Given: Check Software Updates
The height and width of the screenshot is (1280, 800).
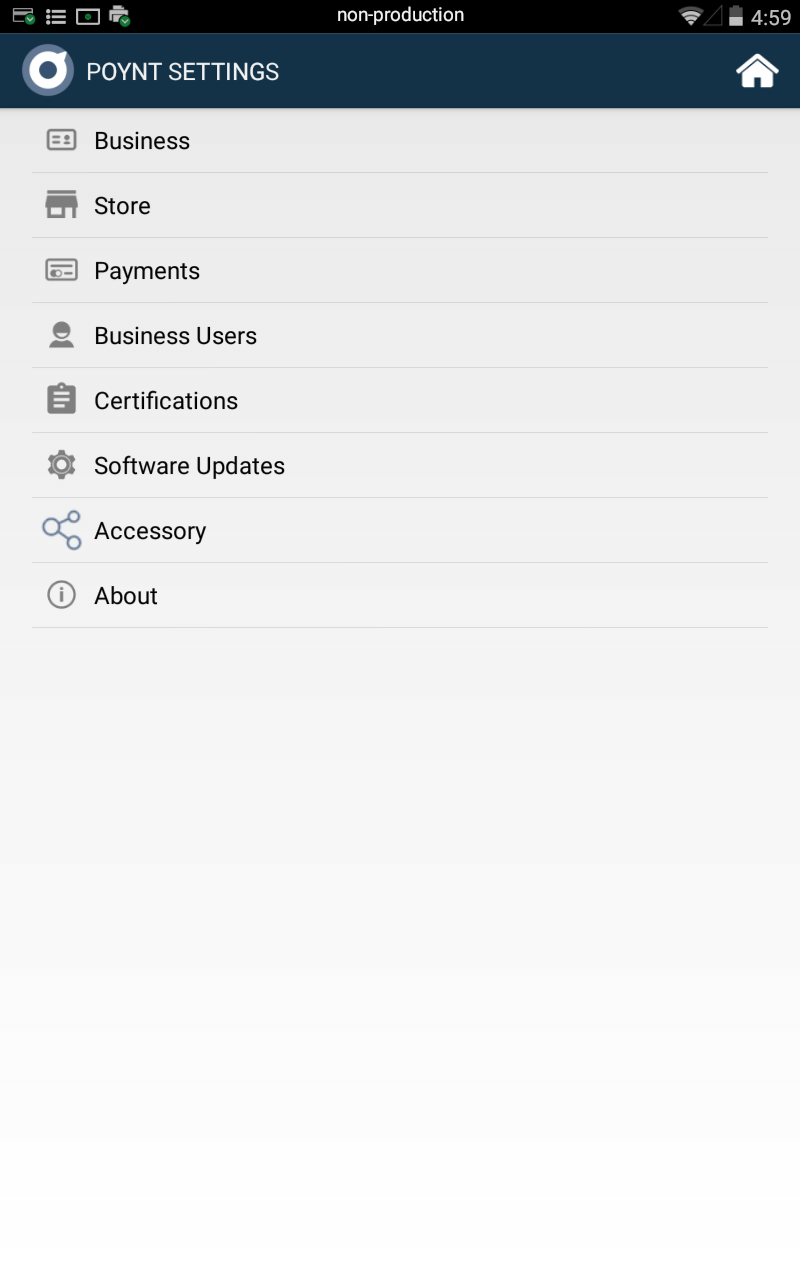Looking at the screenshot, I should (x=400, y=466).
